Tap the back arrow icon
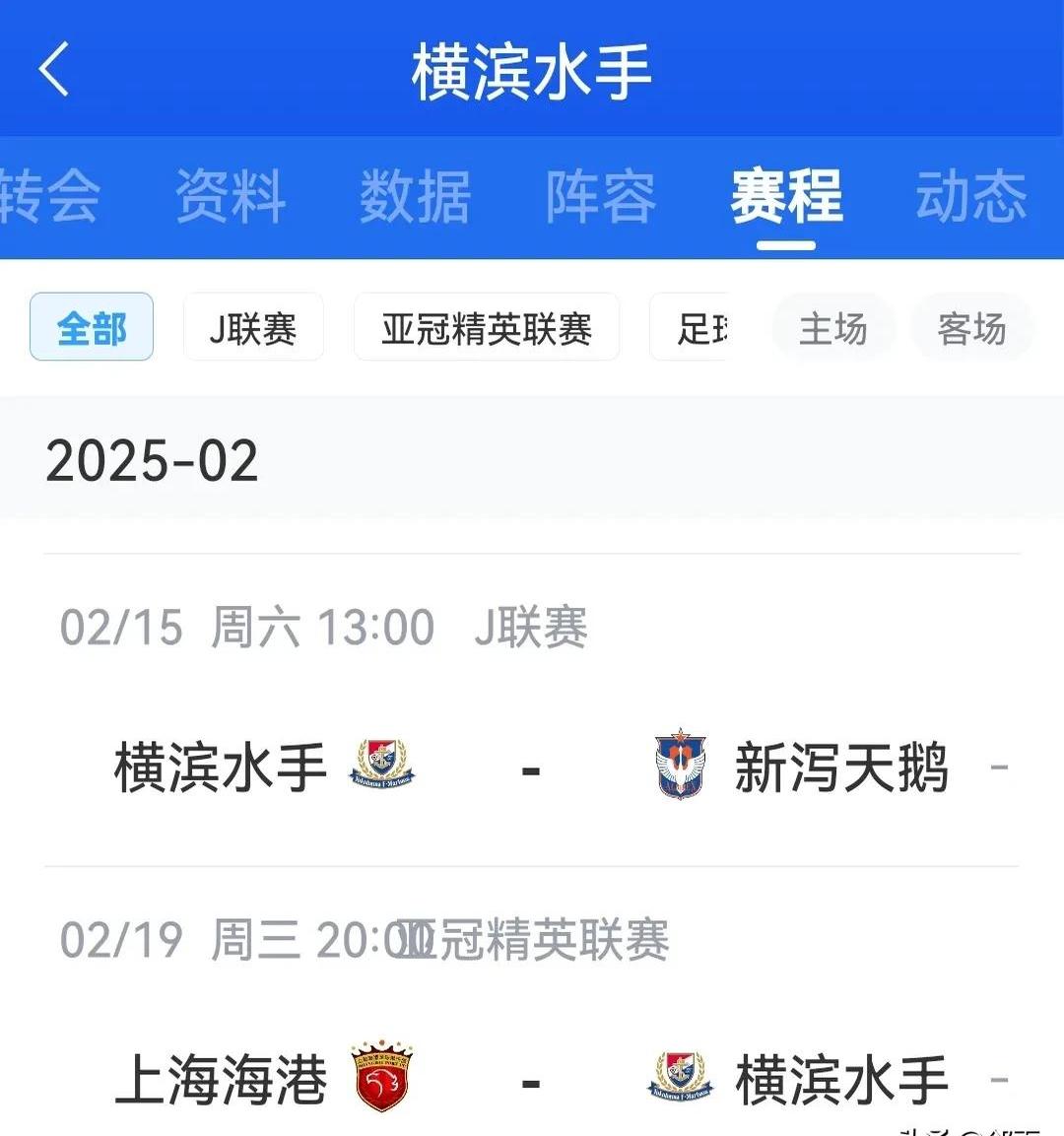The image size is (1064, 1136). click(x=54, y=69)
